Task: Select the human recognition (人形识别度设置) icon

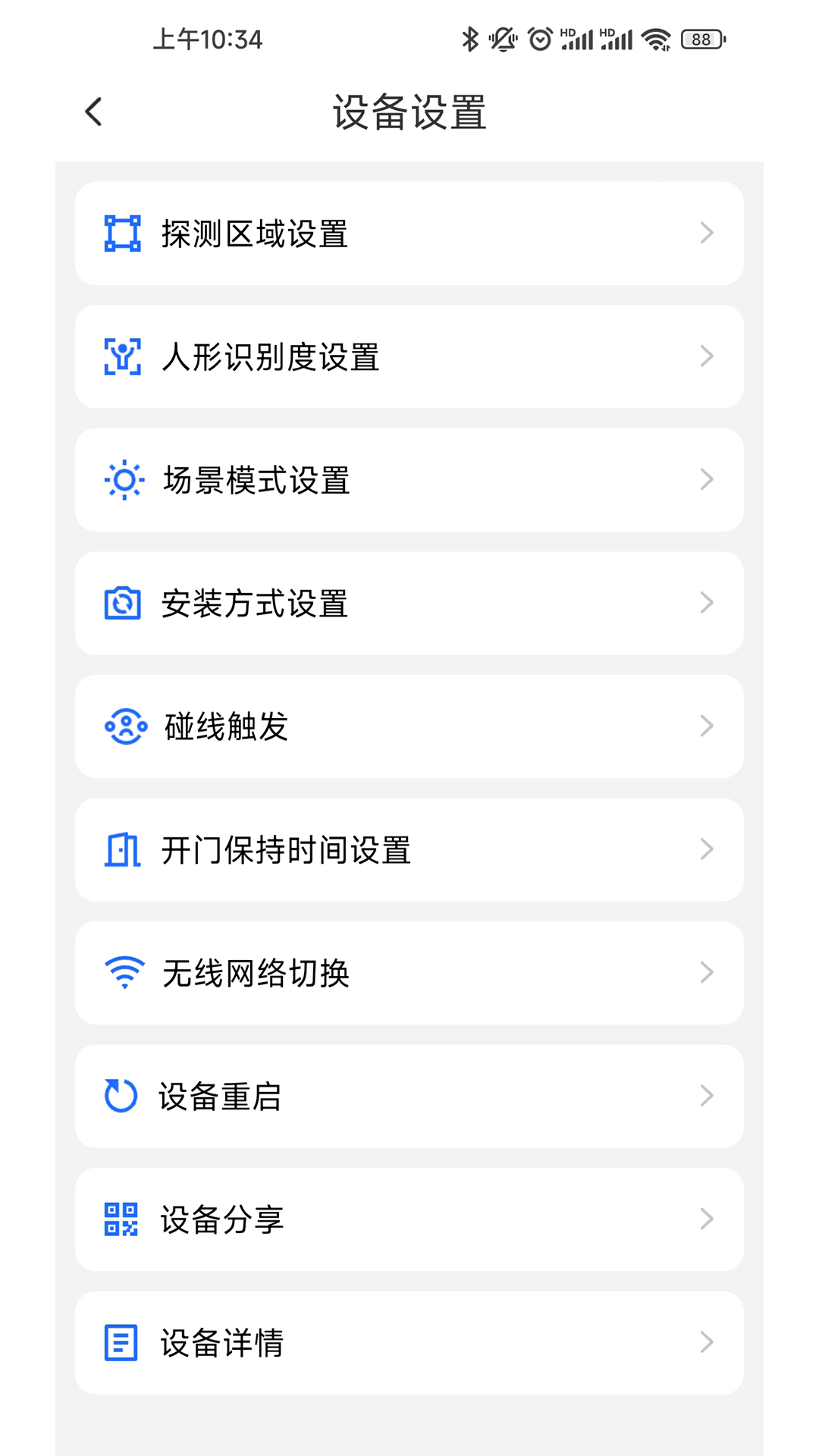Action: coord(121,356)
